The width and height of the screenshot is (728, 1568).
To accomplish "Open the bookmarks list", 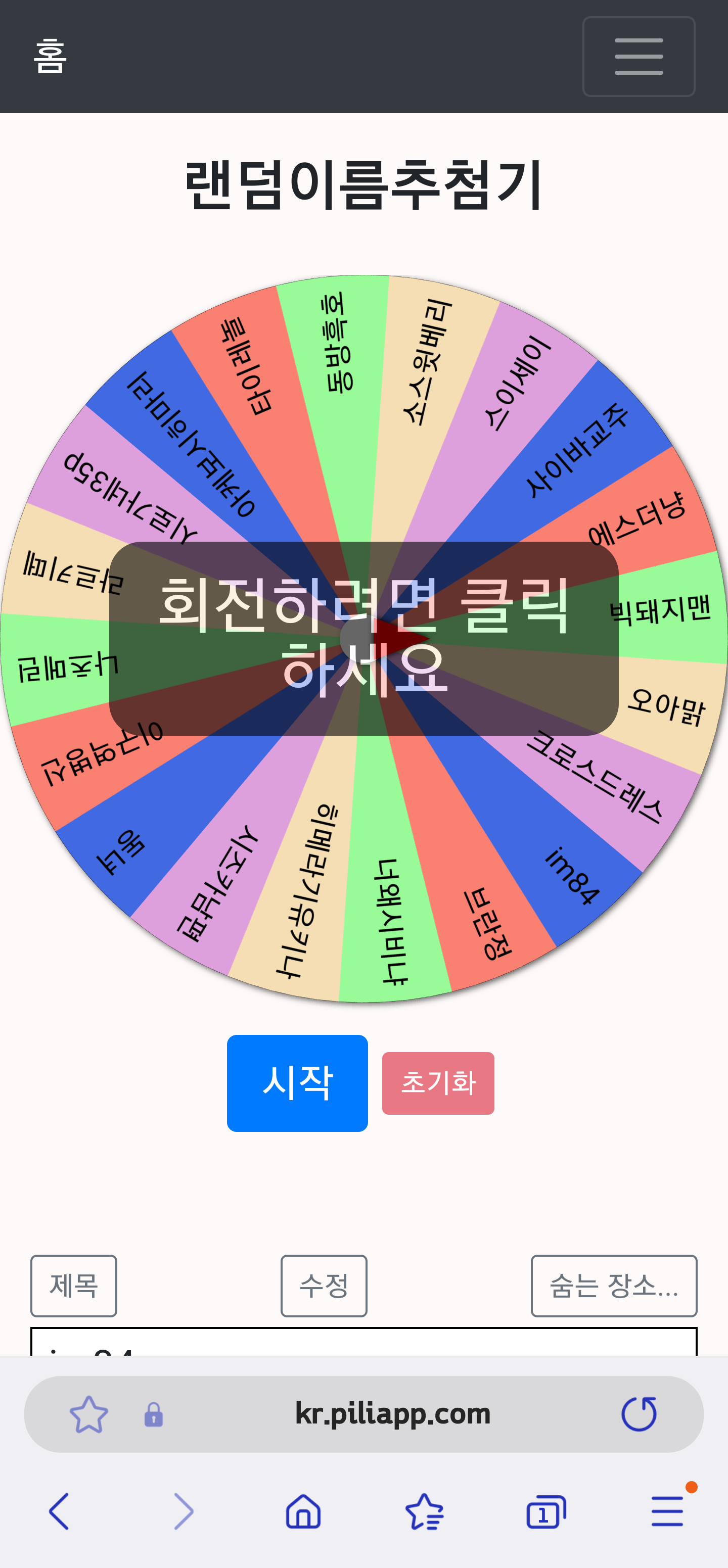I will point(425,1511).
